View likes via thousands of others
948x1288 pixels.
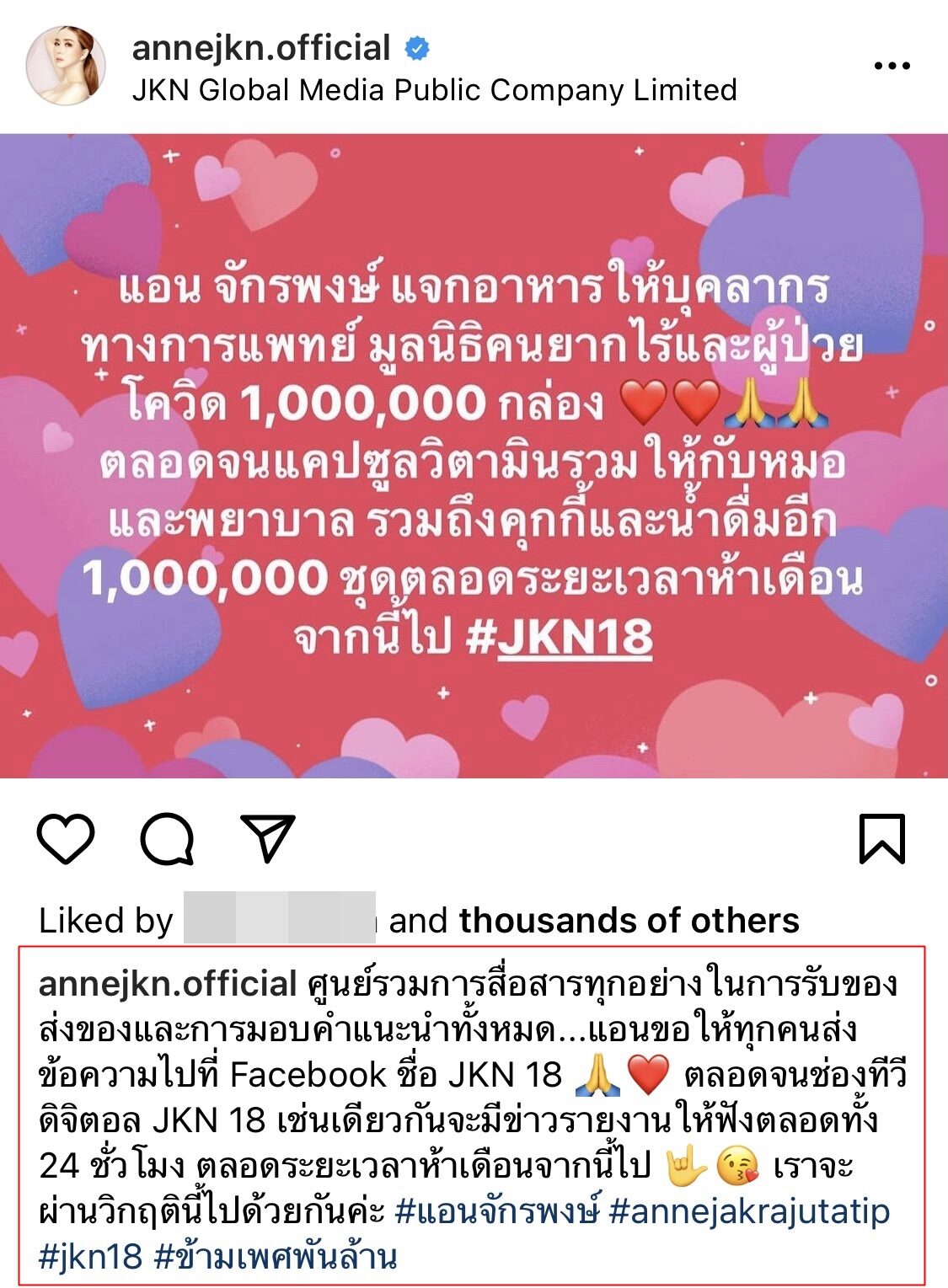click(629, 921)
